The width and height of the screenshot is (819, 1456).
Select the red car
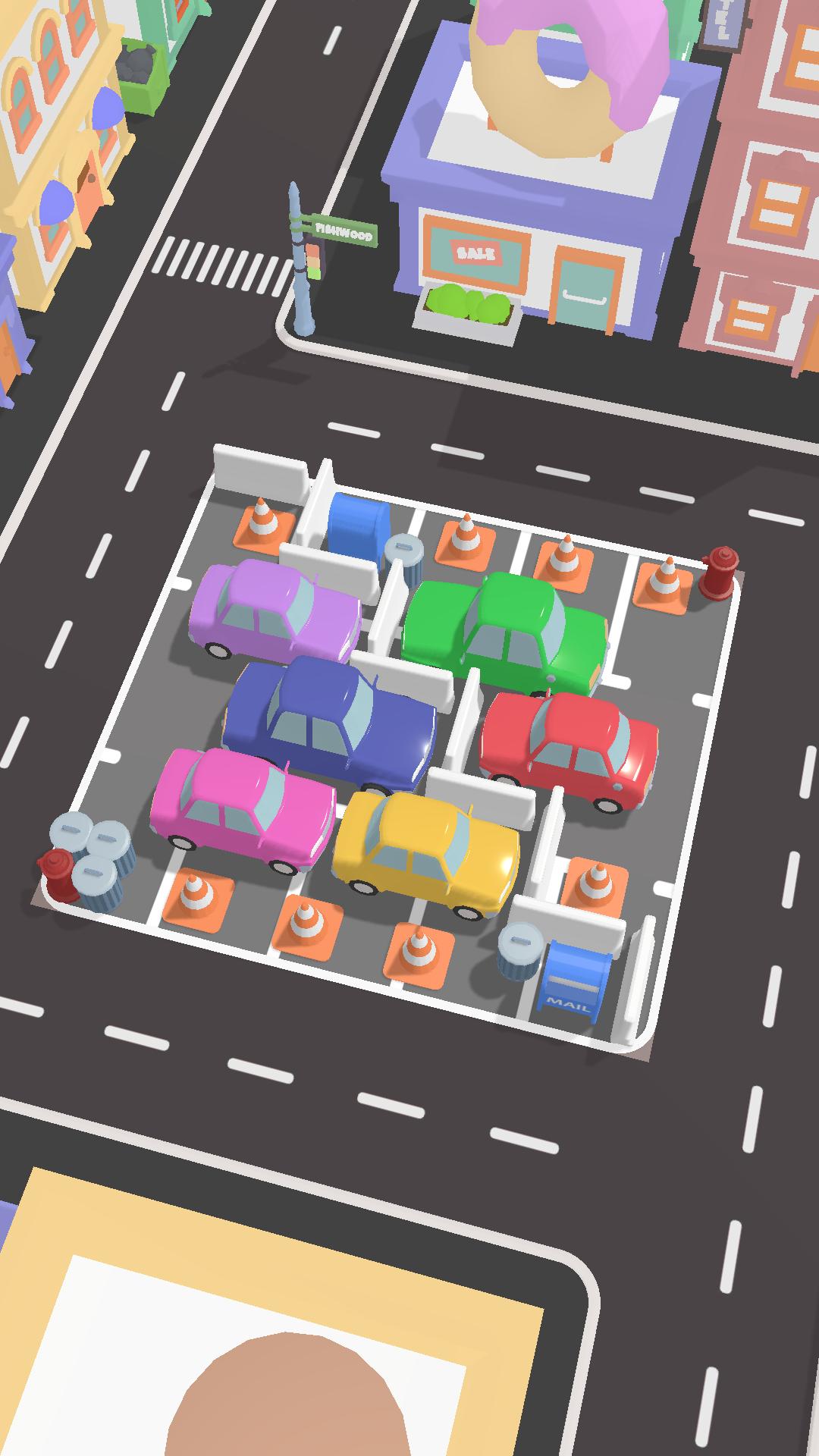pos(573,749)
